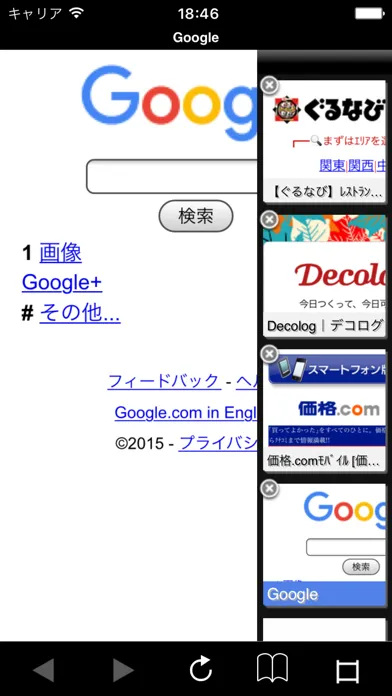Open Google.com in English link
Screen dimensions: 392x696
tap(186, 413)
